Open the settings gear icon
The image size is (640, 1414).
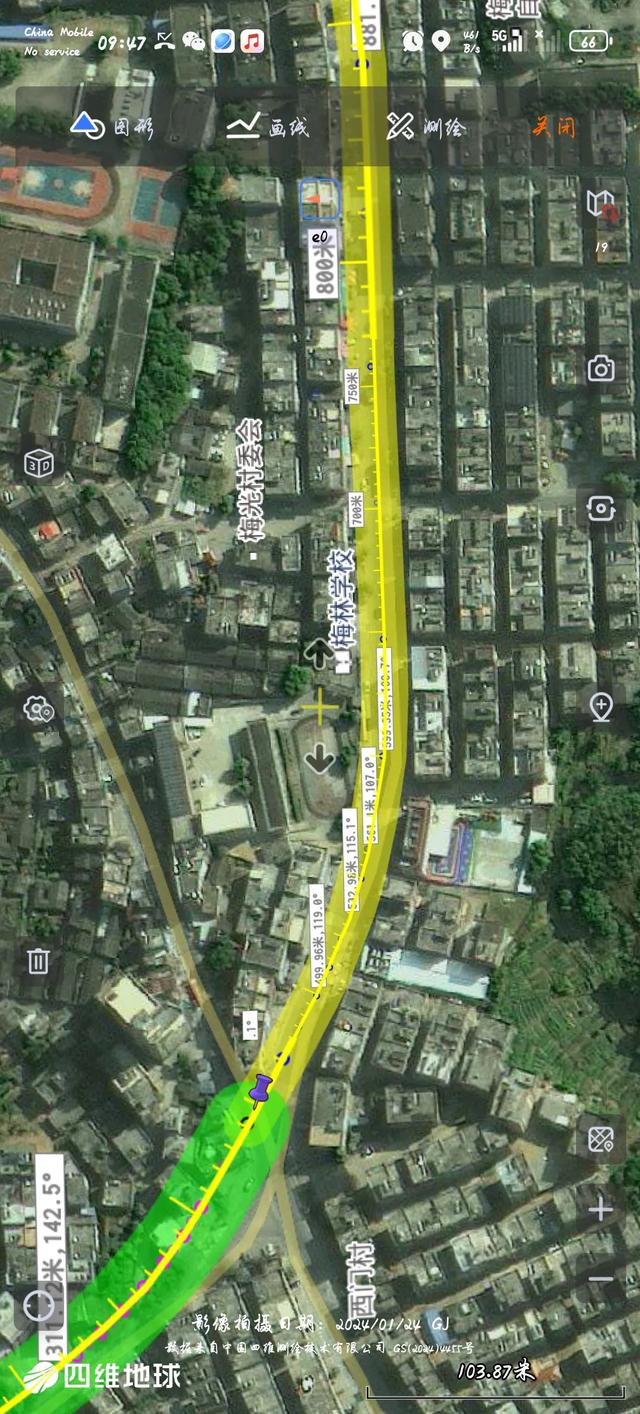click(x=39, y=710)
